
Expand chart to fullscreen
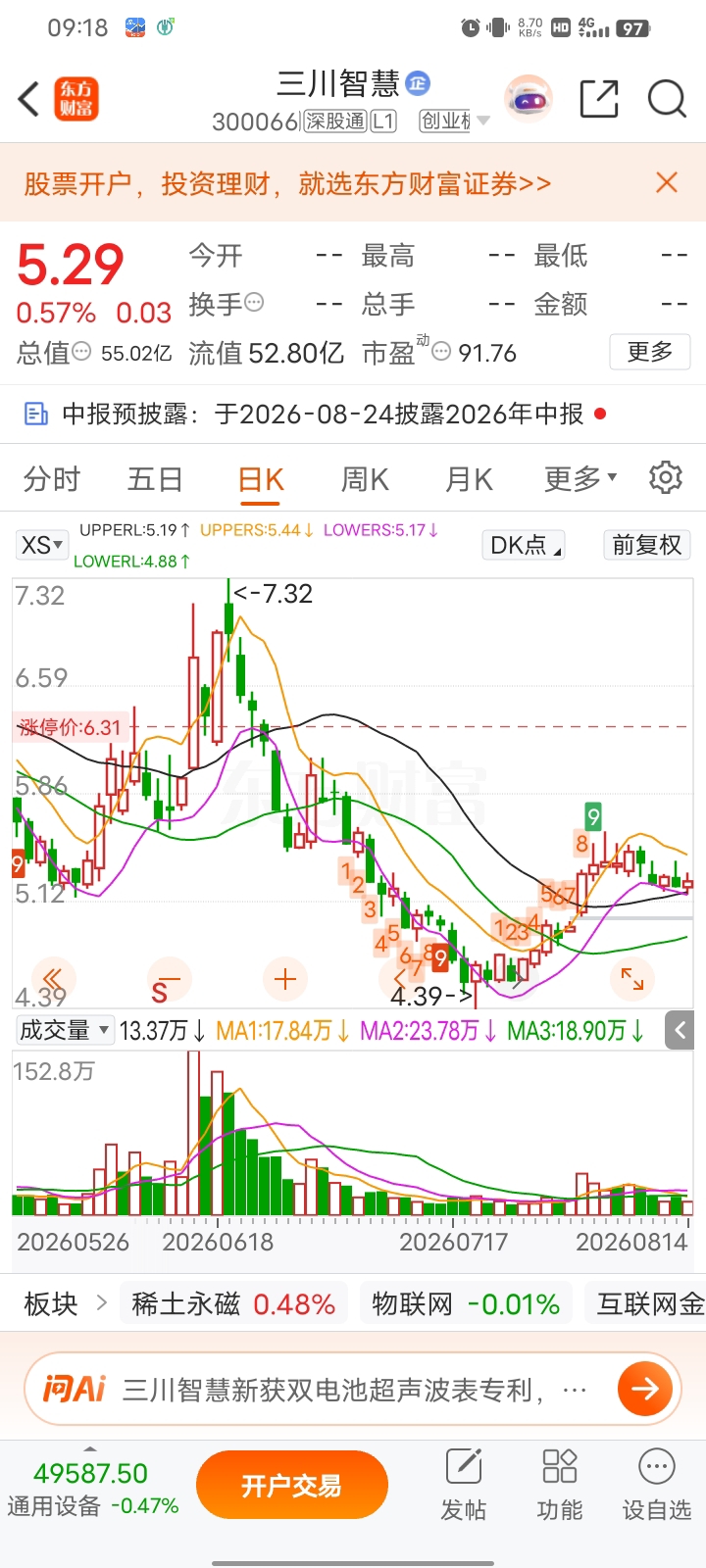(x=632, y=979)
